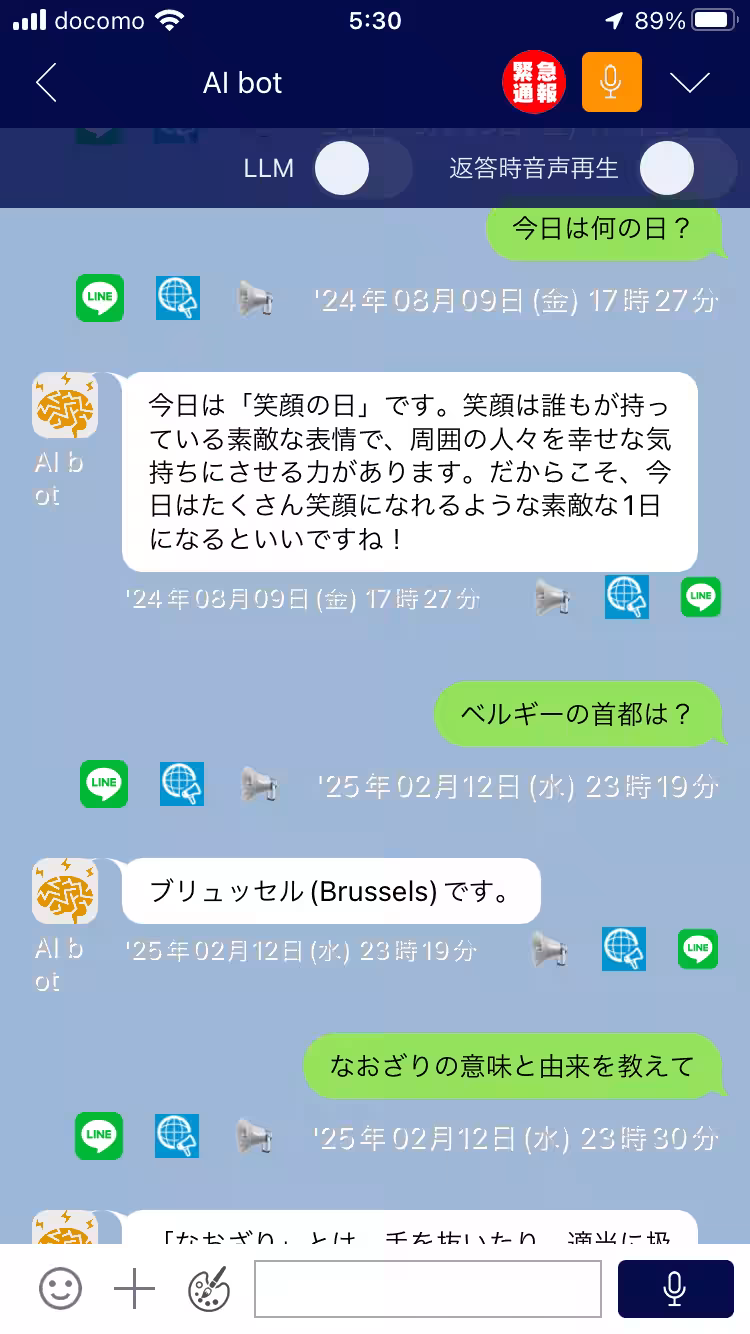Viewport: 750px width, 1334px height.
Task: Tap the 緊急通報 emergency report button
Action: coord(535,82)
